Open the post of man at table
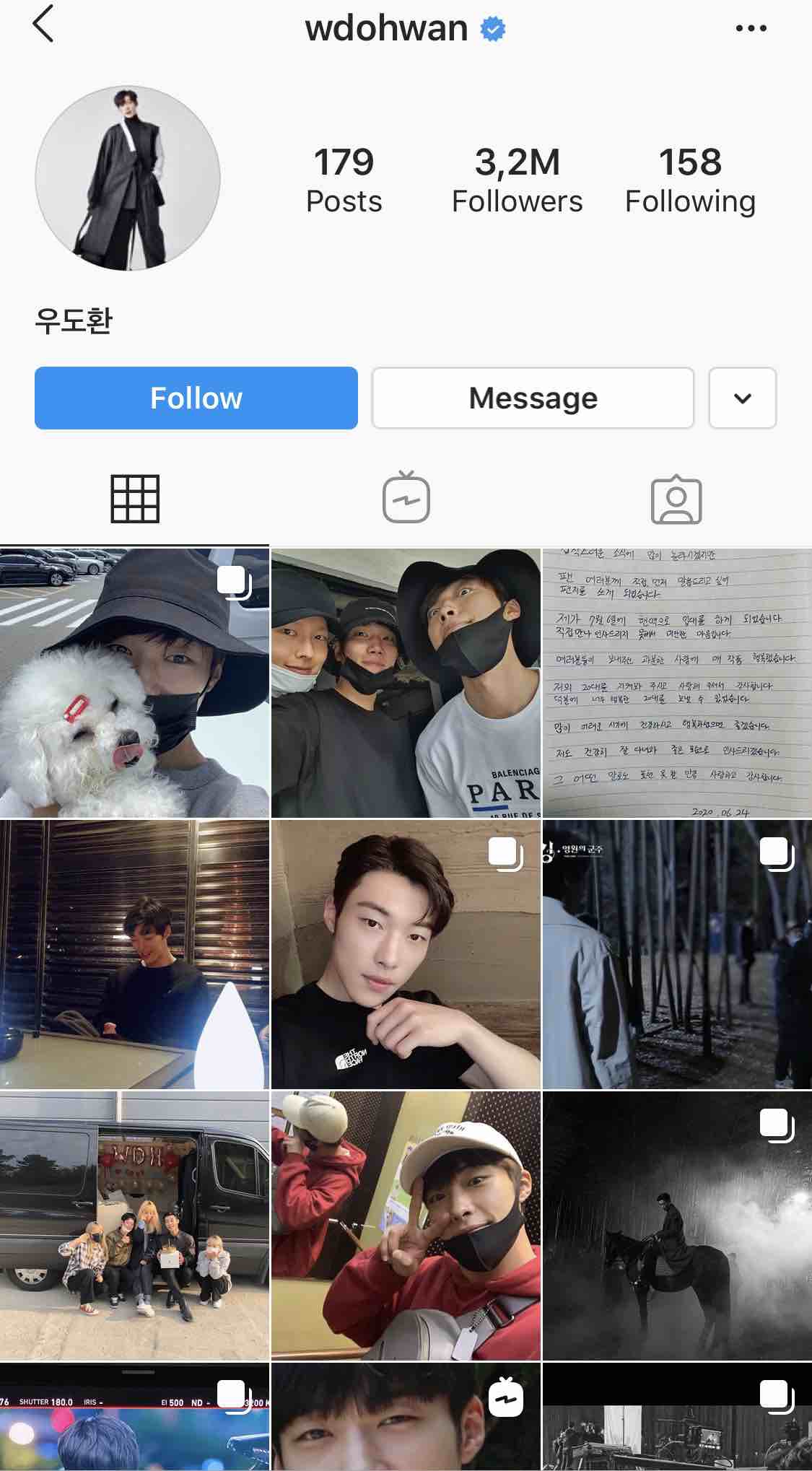The image size is (812, 1471). tap(134, 953)
